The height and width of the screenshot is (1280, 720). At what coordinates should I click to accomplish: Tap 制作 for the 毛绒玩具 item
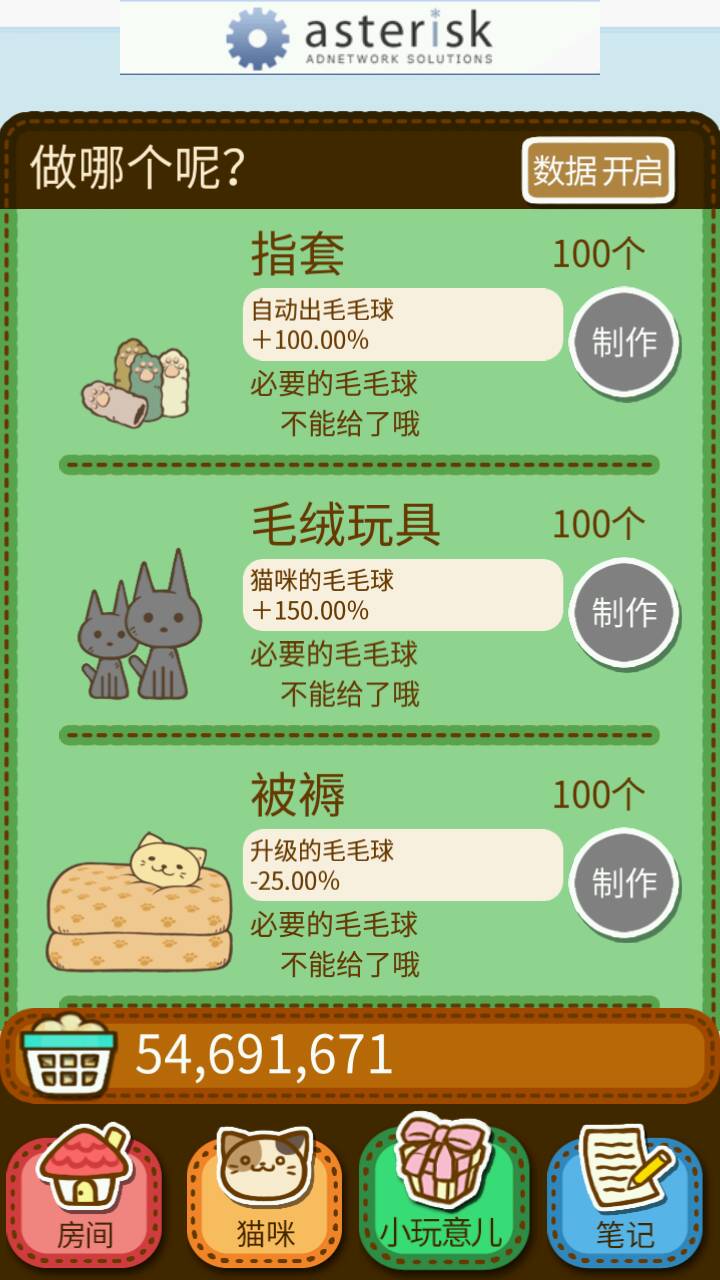624,612
